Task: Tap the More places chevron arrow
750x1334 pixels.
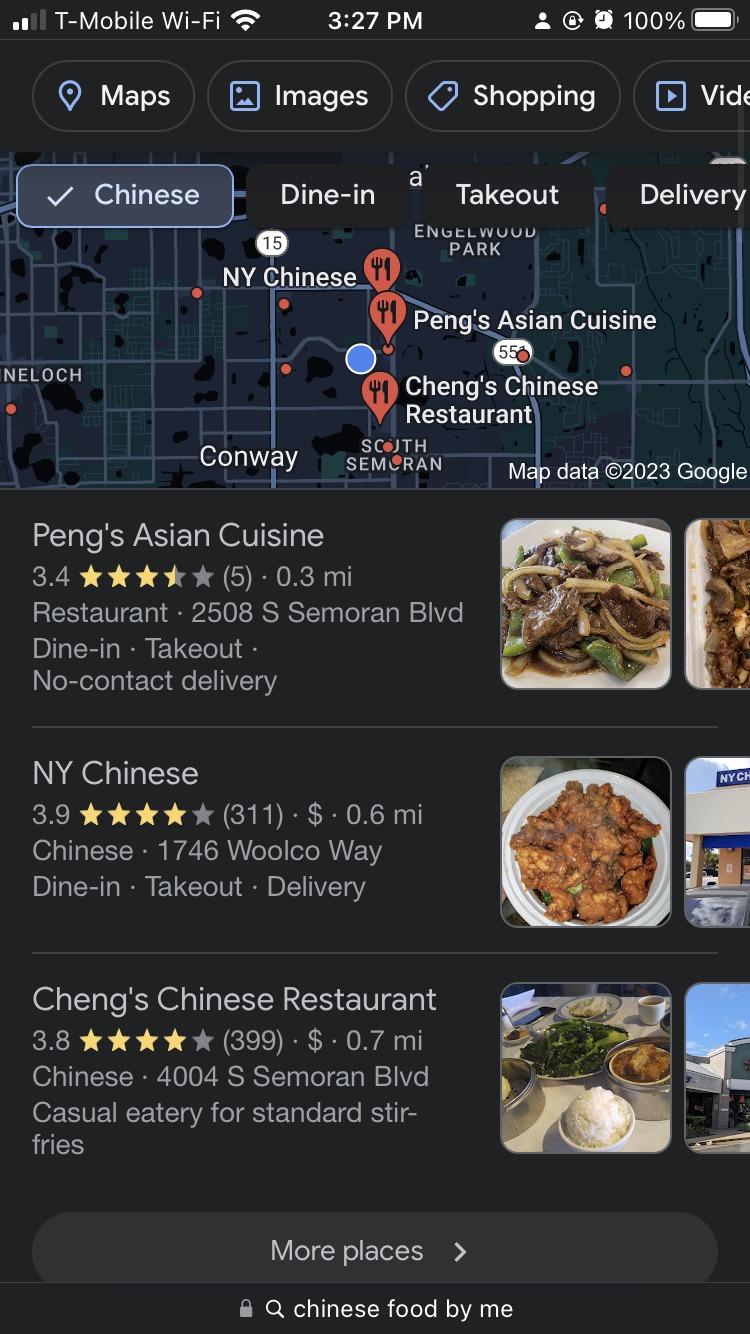Action: pos(459,1250)
